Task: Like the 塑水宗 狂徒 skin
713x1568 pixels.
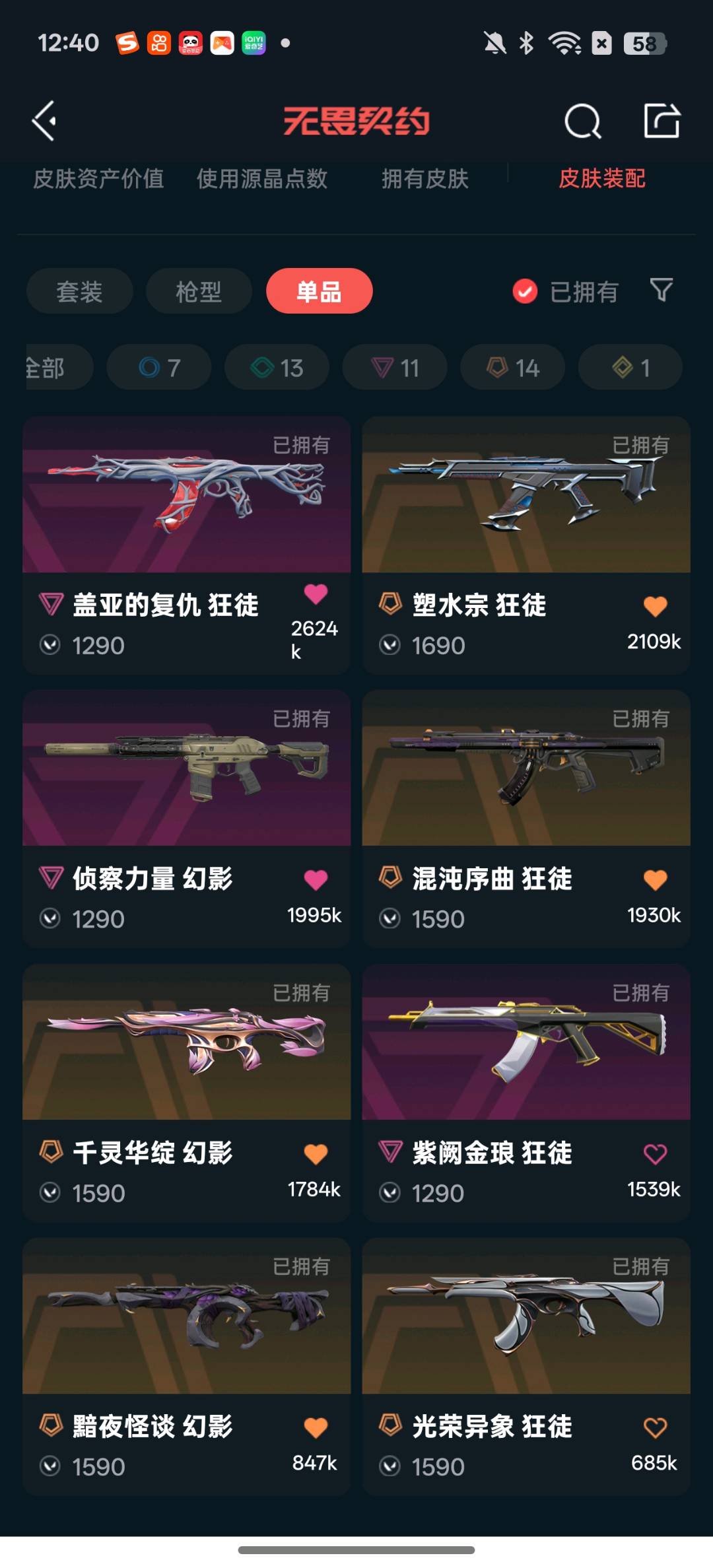Action: click(655, 606)
